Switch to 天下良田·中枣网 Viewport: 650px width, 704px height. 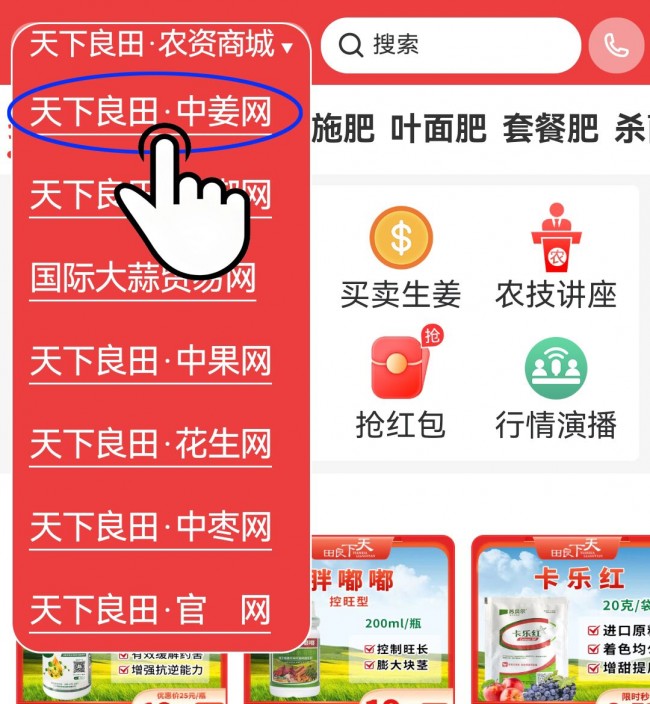tap(150, 526)
